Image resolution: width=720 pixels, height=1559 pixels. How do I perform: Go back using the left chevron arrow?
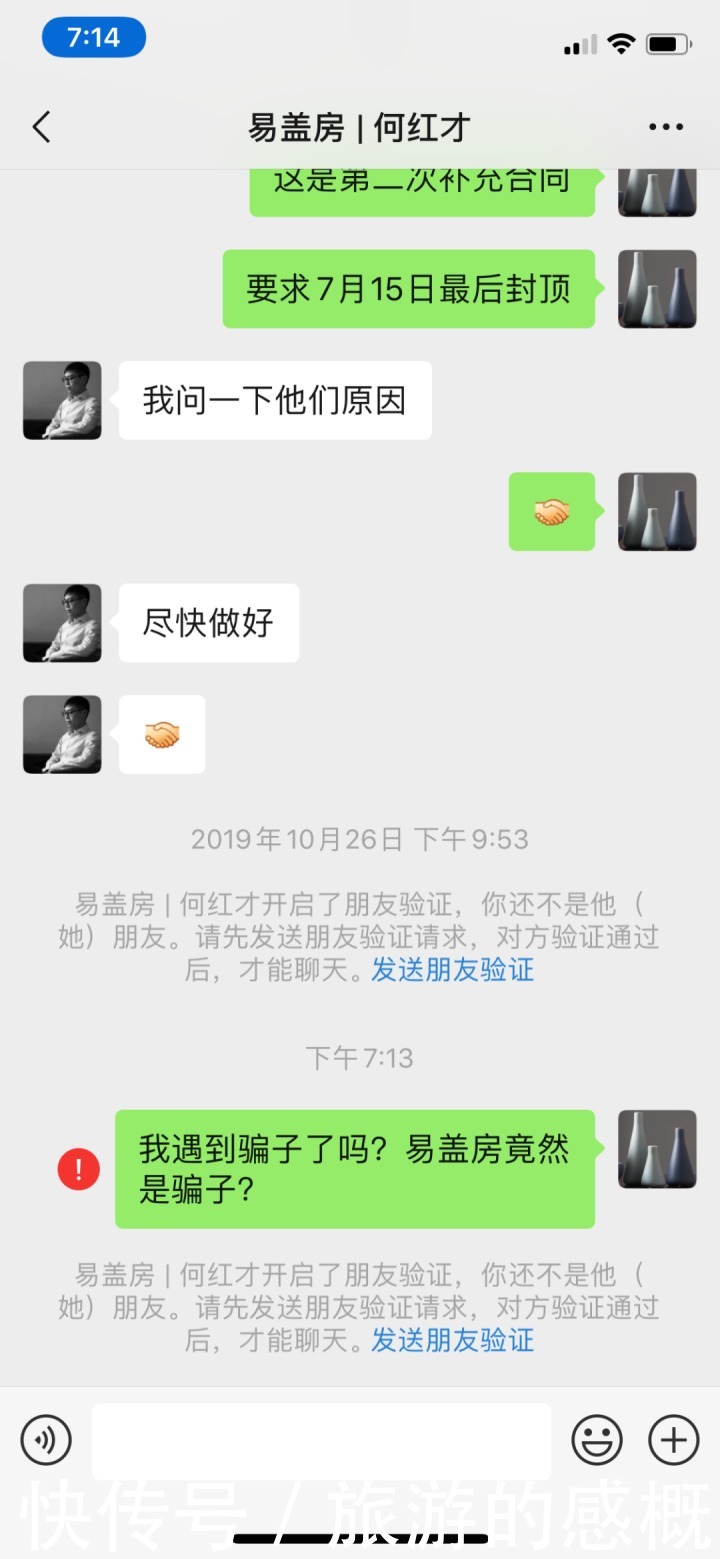tap(40, 127)
